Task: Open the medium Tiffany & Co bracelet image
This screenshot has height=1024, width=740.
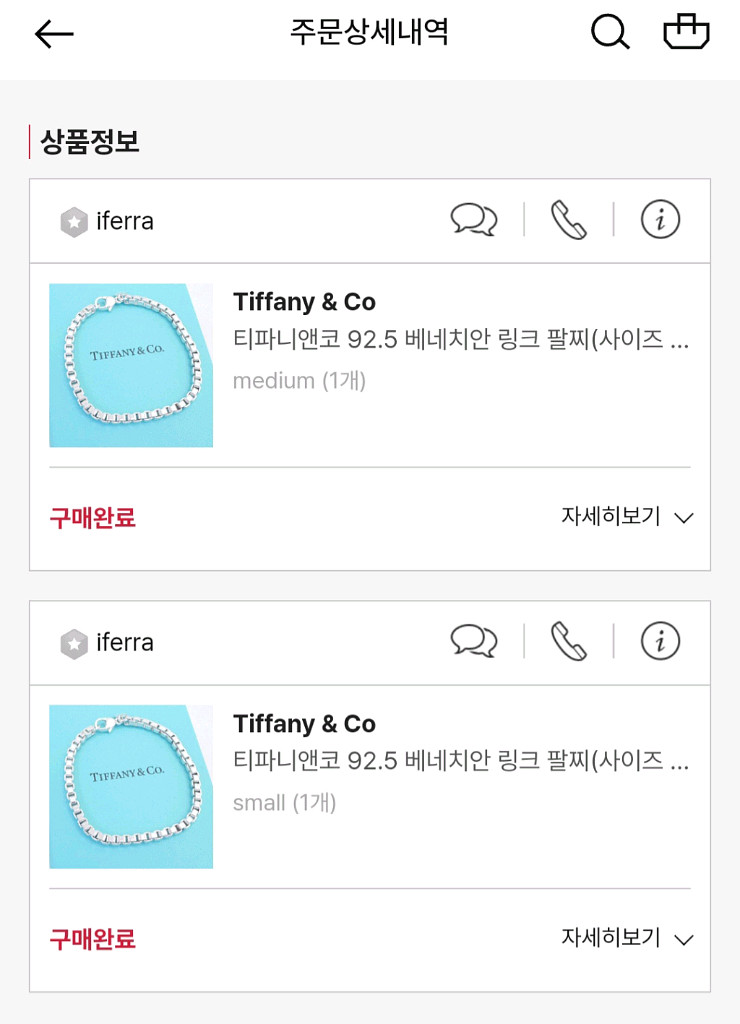Action: pyautogui.click(x=131, y=365)
